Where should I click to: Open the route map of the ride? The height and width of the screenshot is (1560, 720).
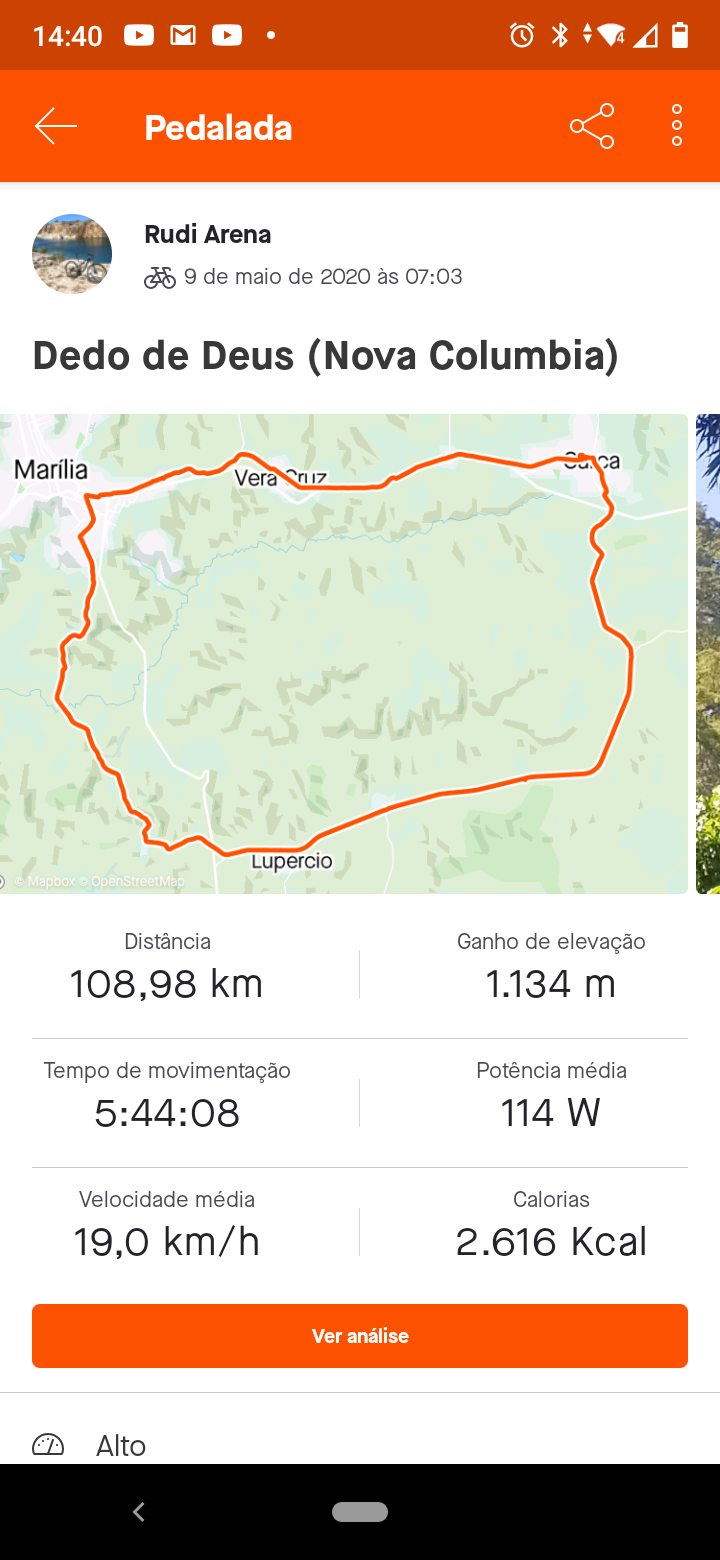pos(344,653)
